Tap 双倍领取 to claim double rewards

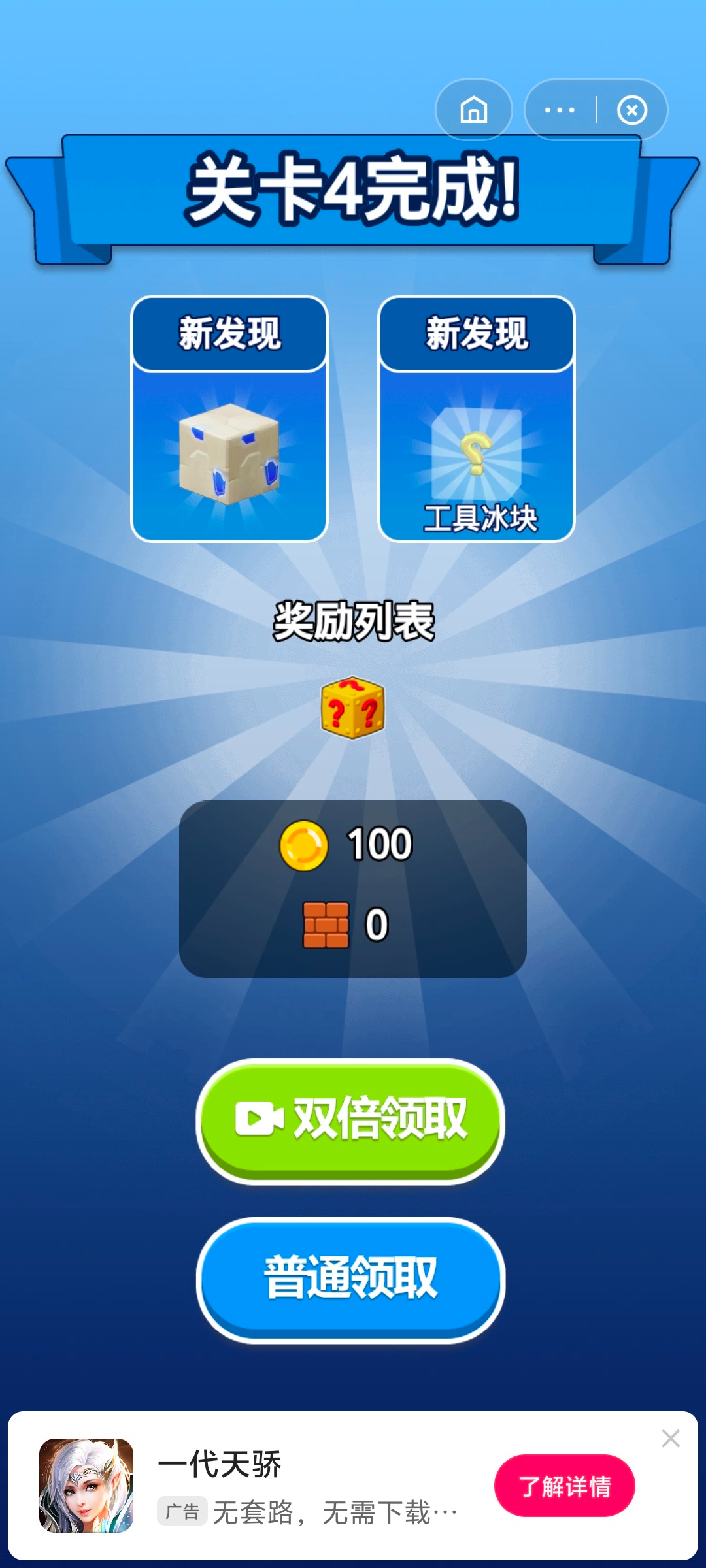point(351,1119)
